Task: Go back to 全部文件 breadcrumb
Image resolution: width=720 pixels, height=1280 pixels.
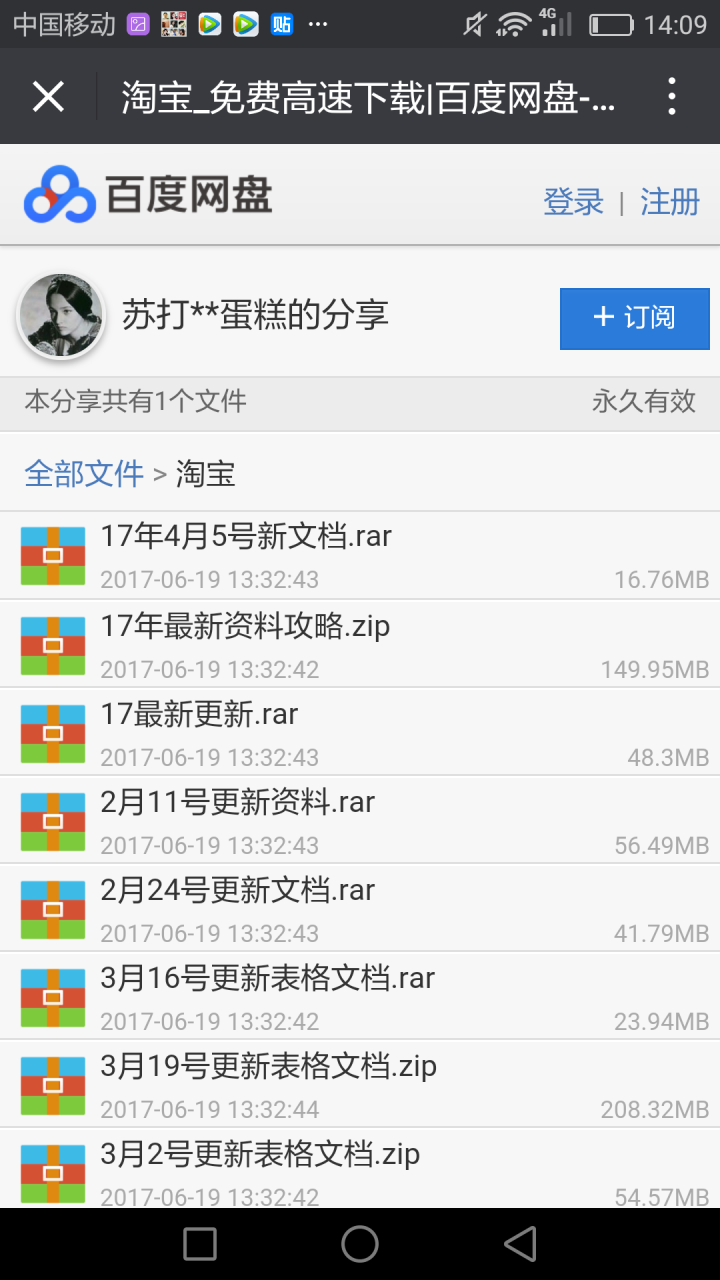Action: point(84,473)
